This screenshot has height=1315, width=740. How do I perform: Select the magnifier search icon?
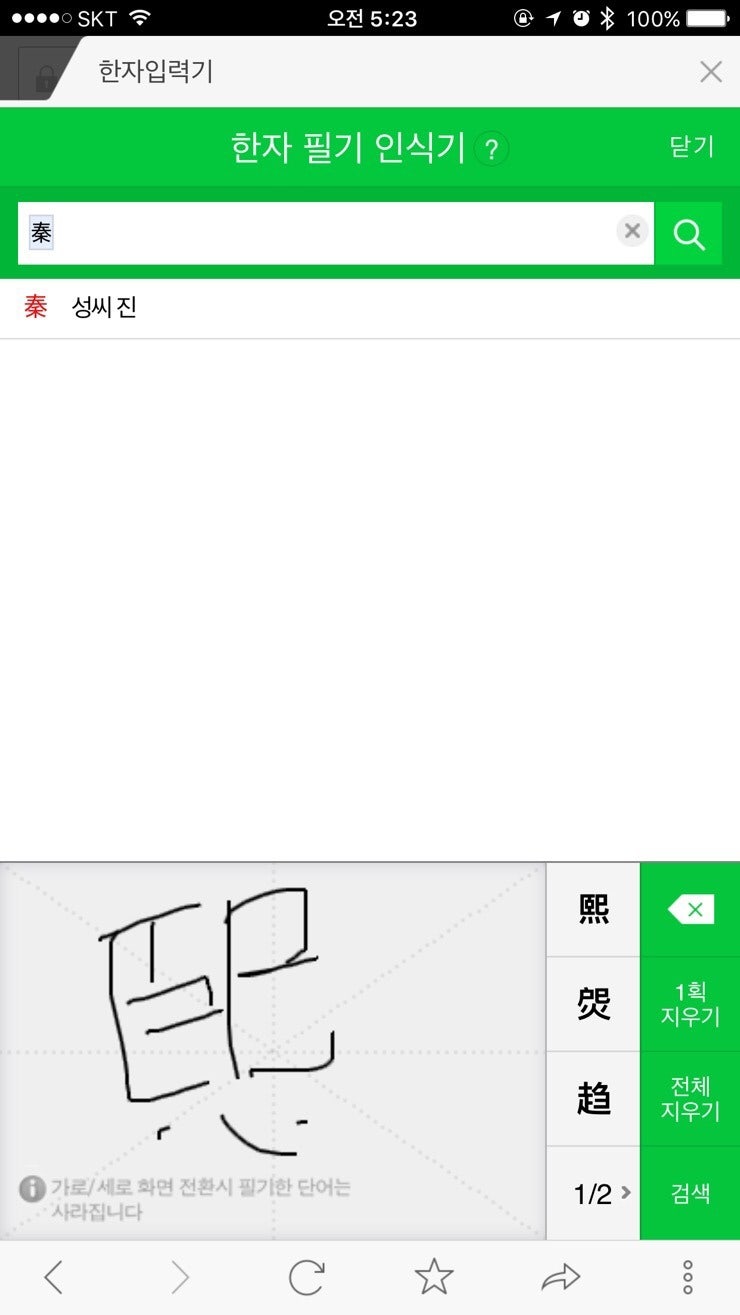coord(688,233)
